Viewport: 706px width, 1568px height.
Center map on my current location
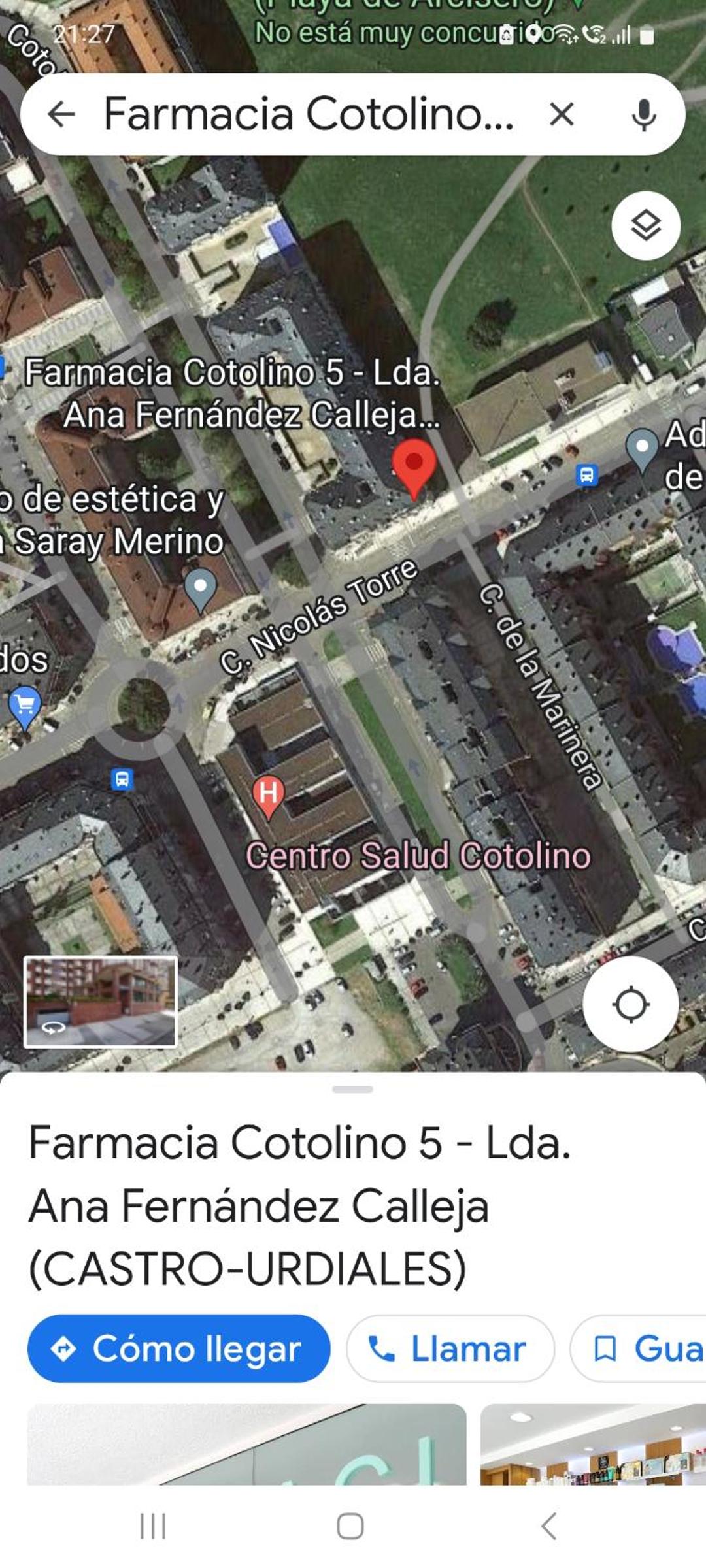[x=630, y=1004]
